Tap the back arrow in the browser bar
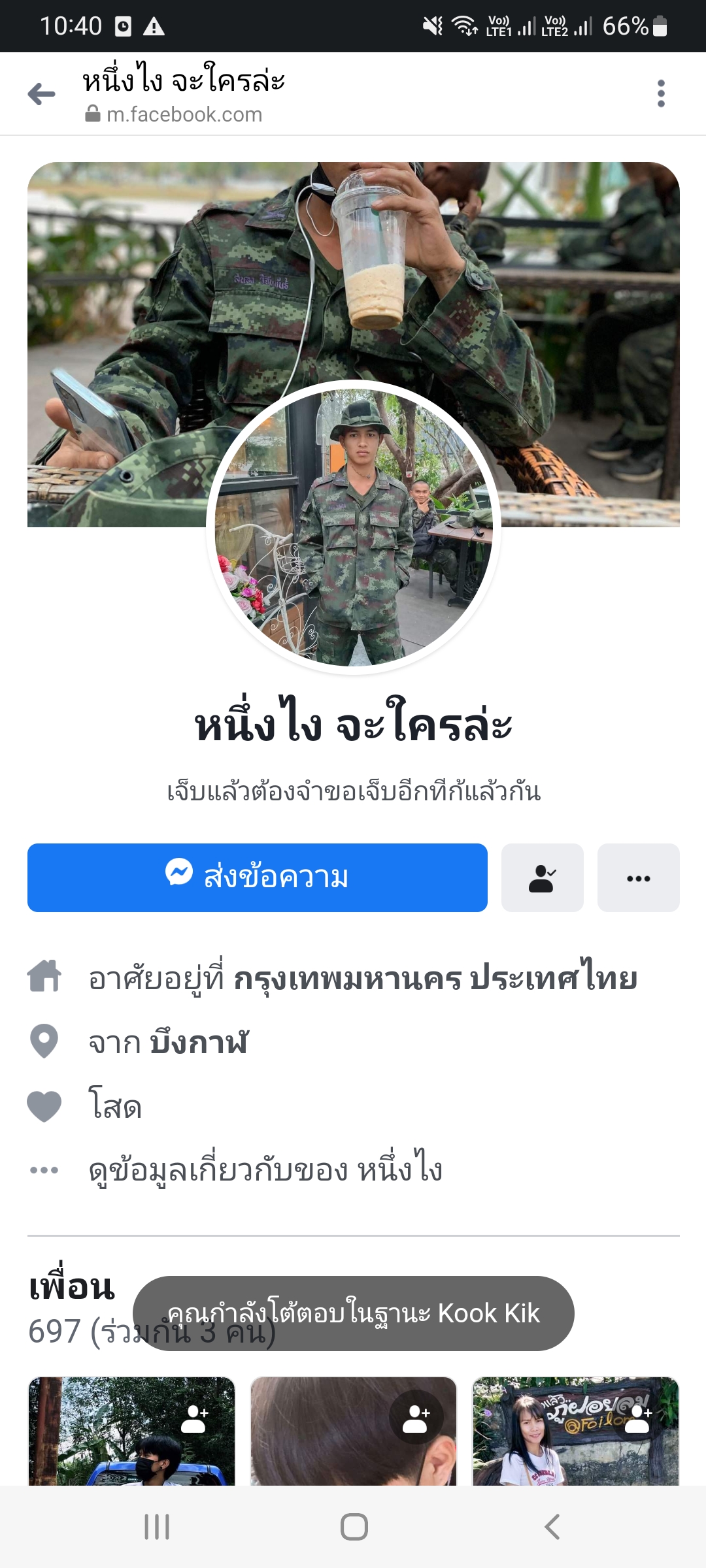 [x=42, y=94]
